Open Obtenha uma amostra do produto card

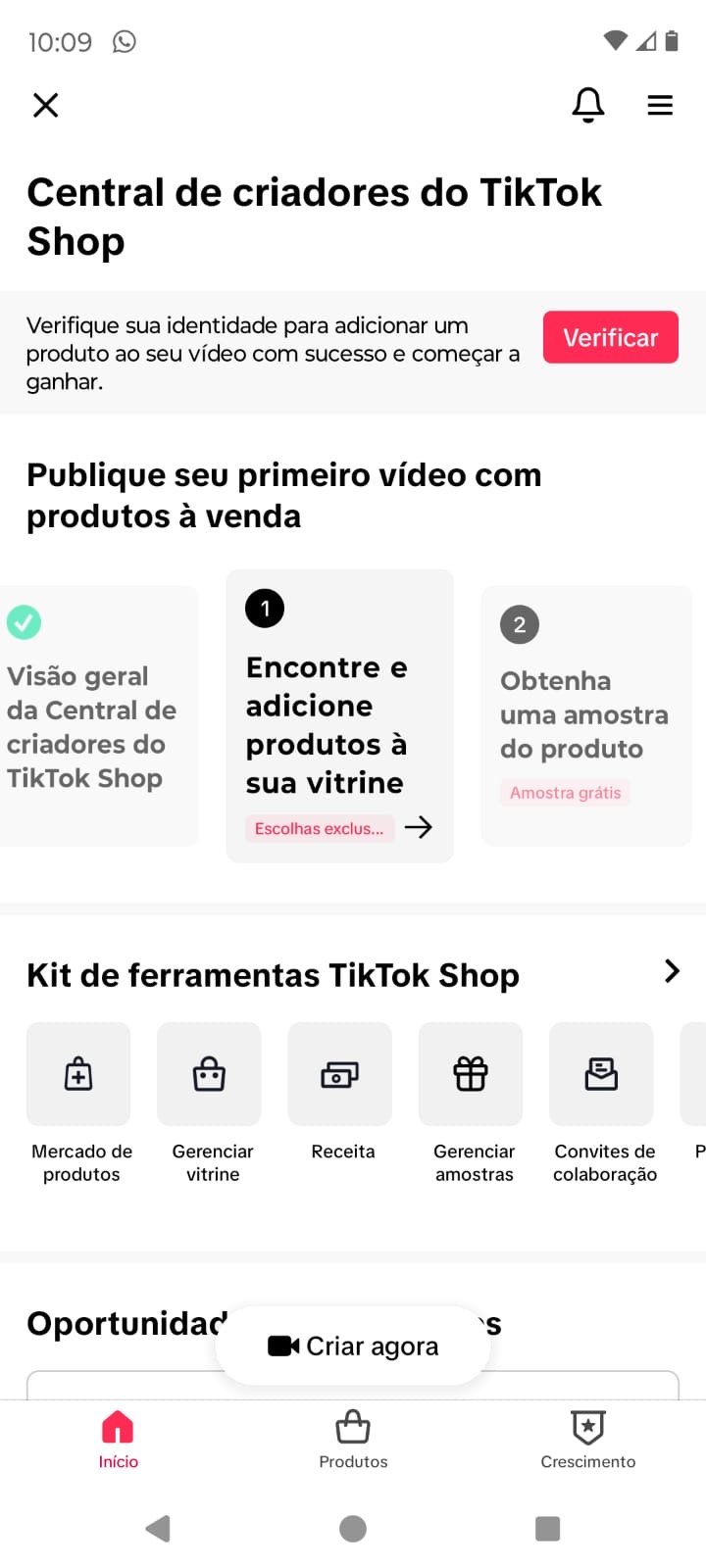[x=586, y=715]
